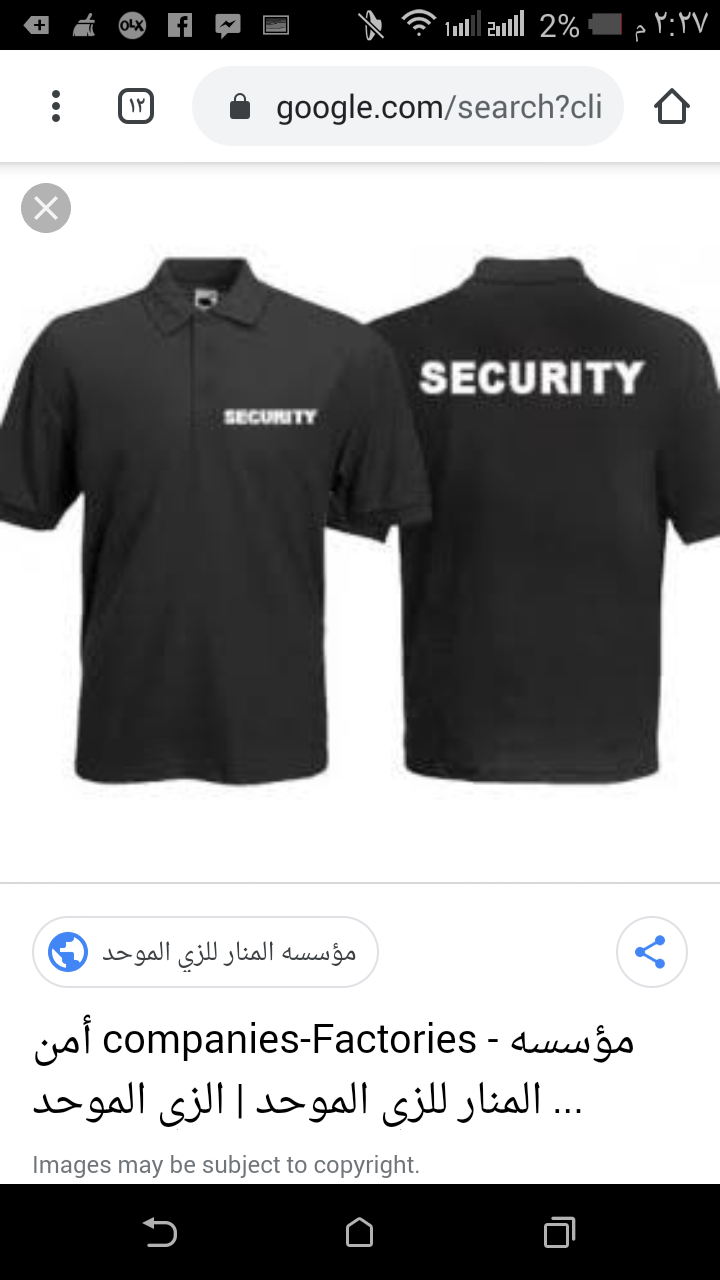Close the image preview
720x1280 pixels.
point(46,208)
